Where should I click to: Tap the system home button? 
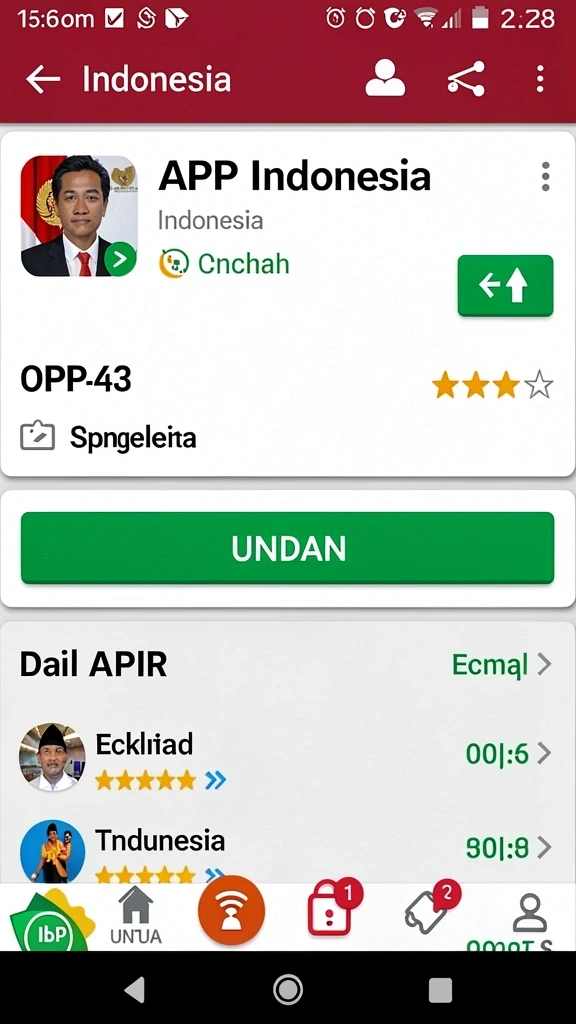click(288, 989)
